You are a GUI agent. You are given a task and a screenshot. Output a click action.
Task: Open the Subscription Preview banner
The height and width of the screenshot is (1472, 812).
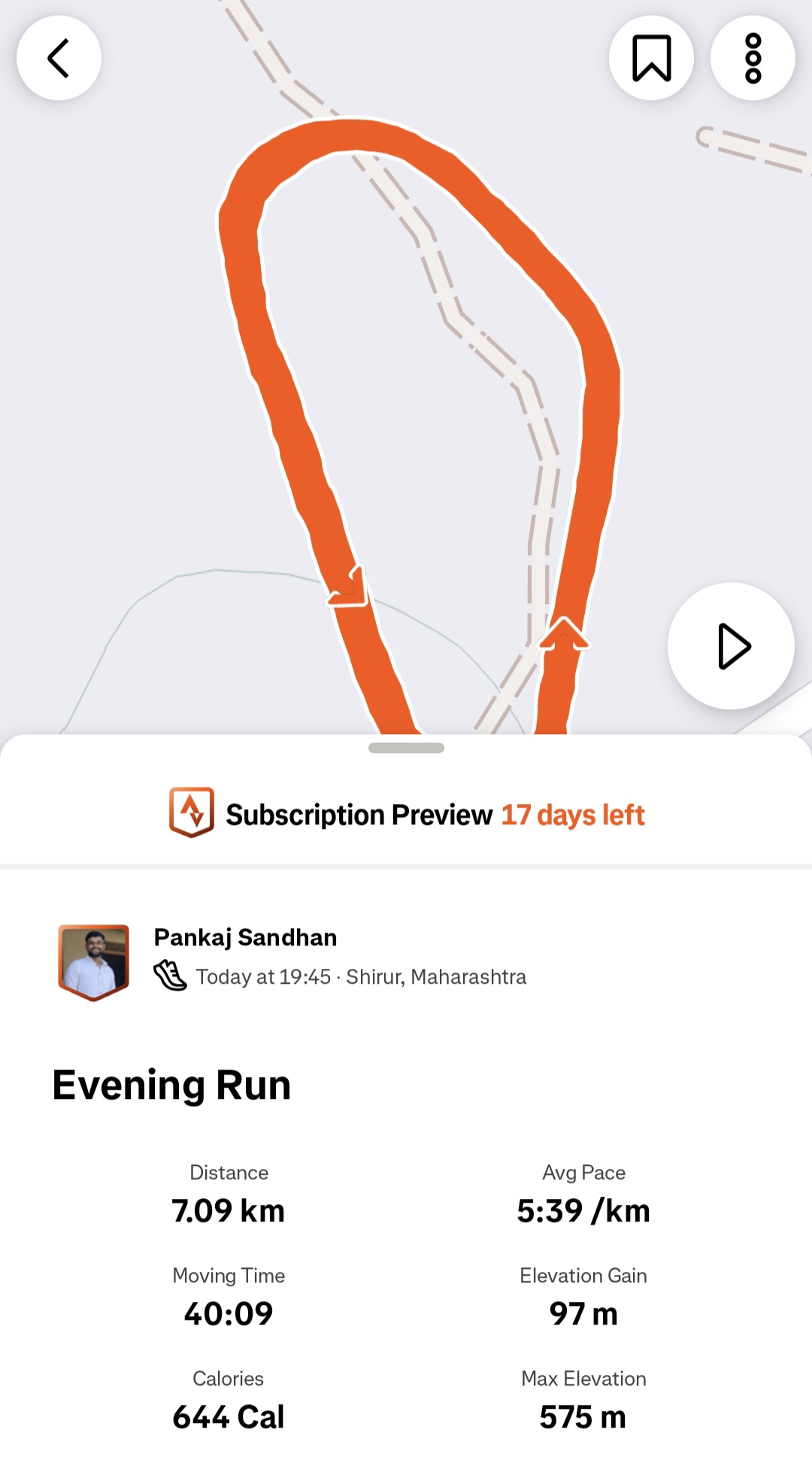[x=406, y=814]
